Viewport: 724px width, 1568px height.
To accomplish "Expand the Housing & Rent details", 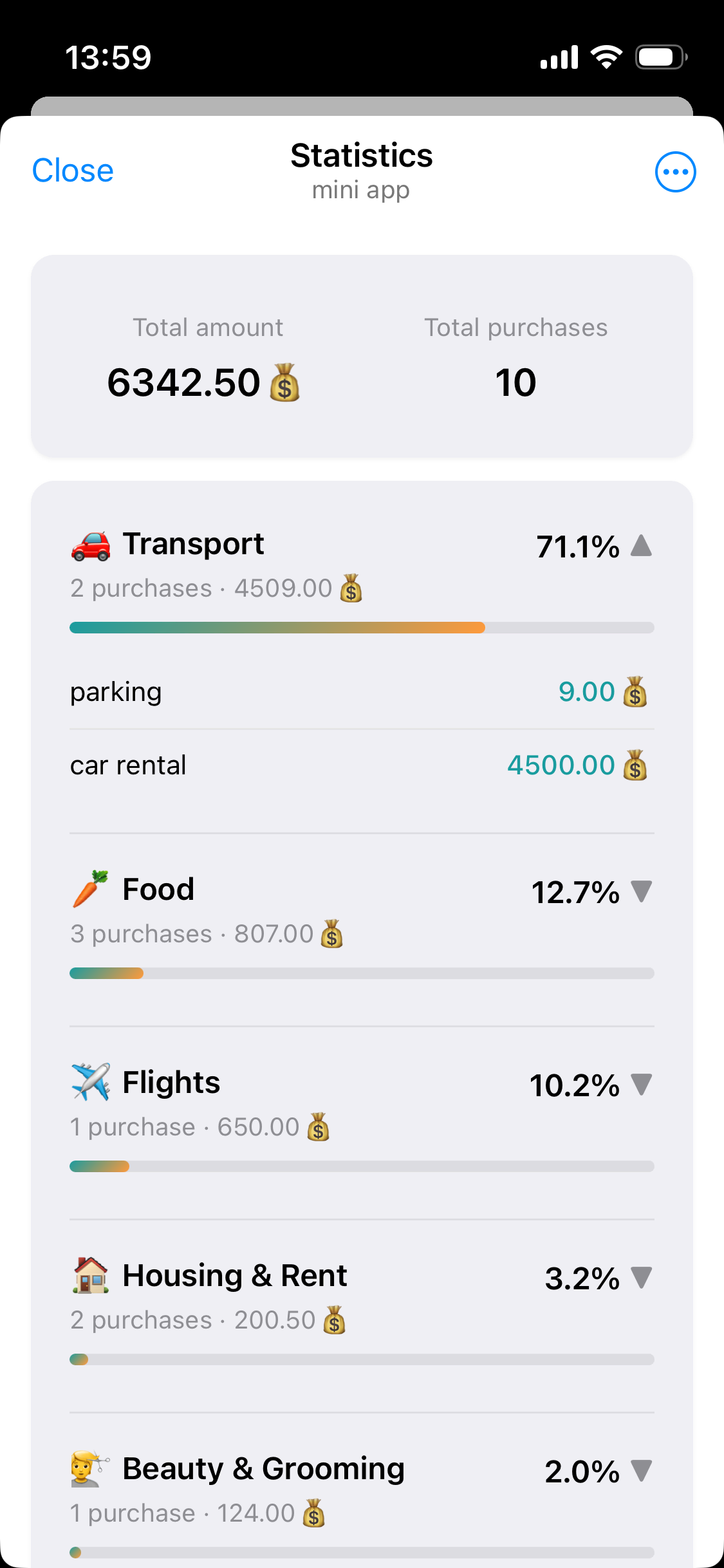I will click(641, 1279).
